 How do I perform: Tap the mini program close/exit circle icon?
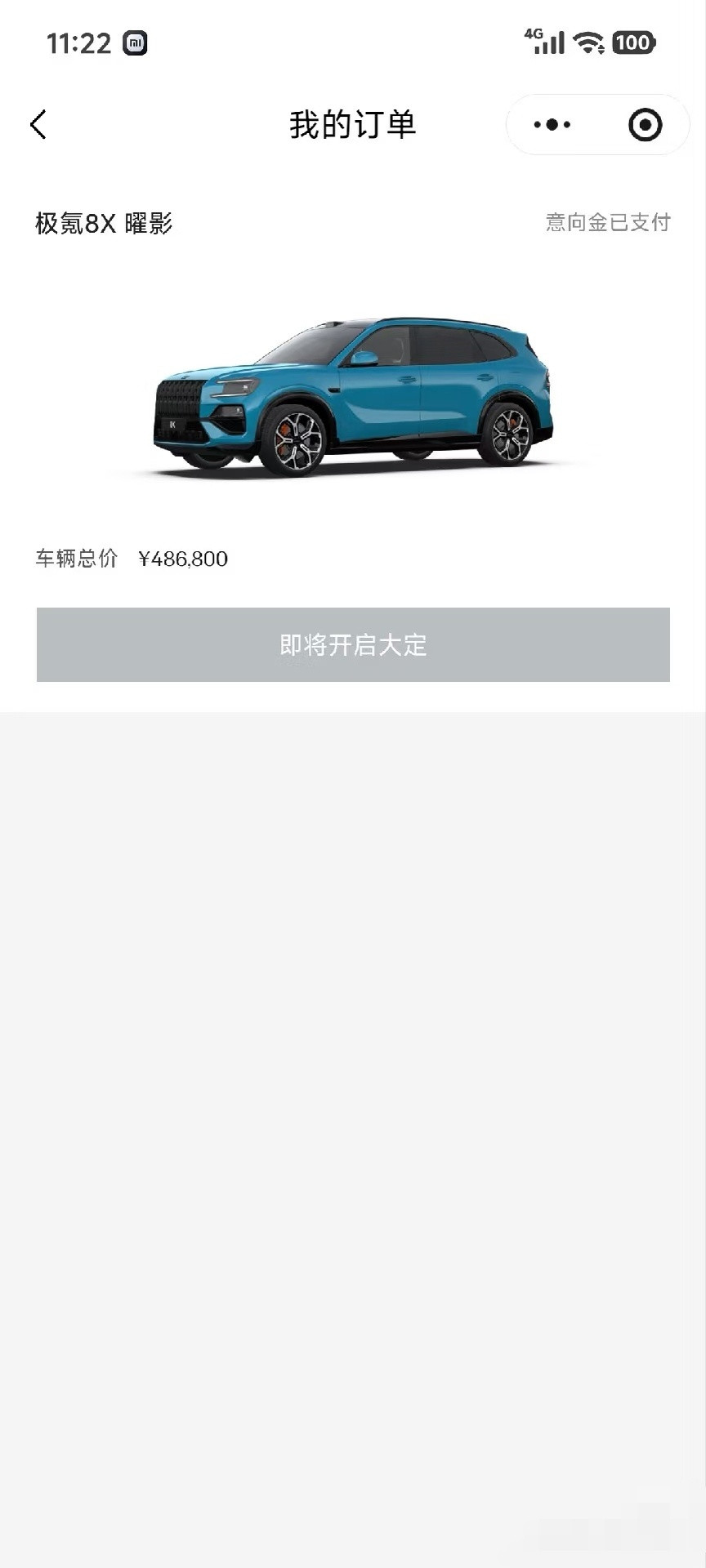pyautogui.click(x=644, y=124)
